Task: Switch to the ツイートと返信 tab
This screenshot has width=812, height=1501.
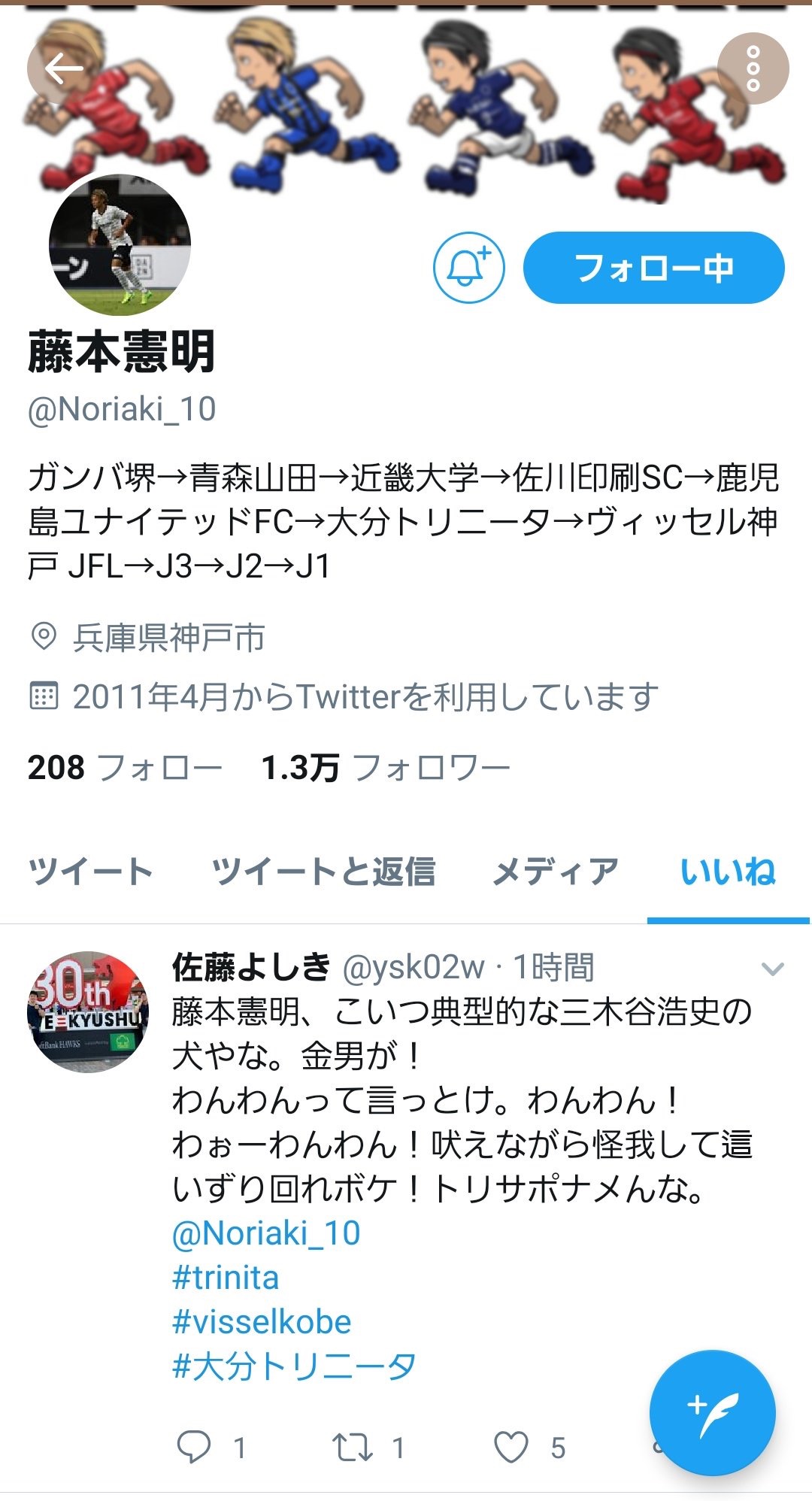Action: pyautogui.click(x=323, y=872)
